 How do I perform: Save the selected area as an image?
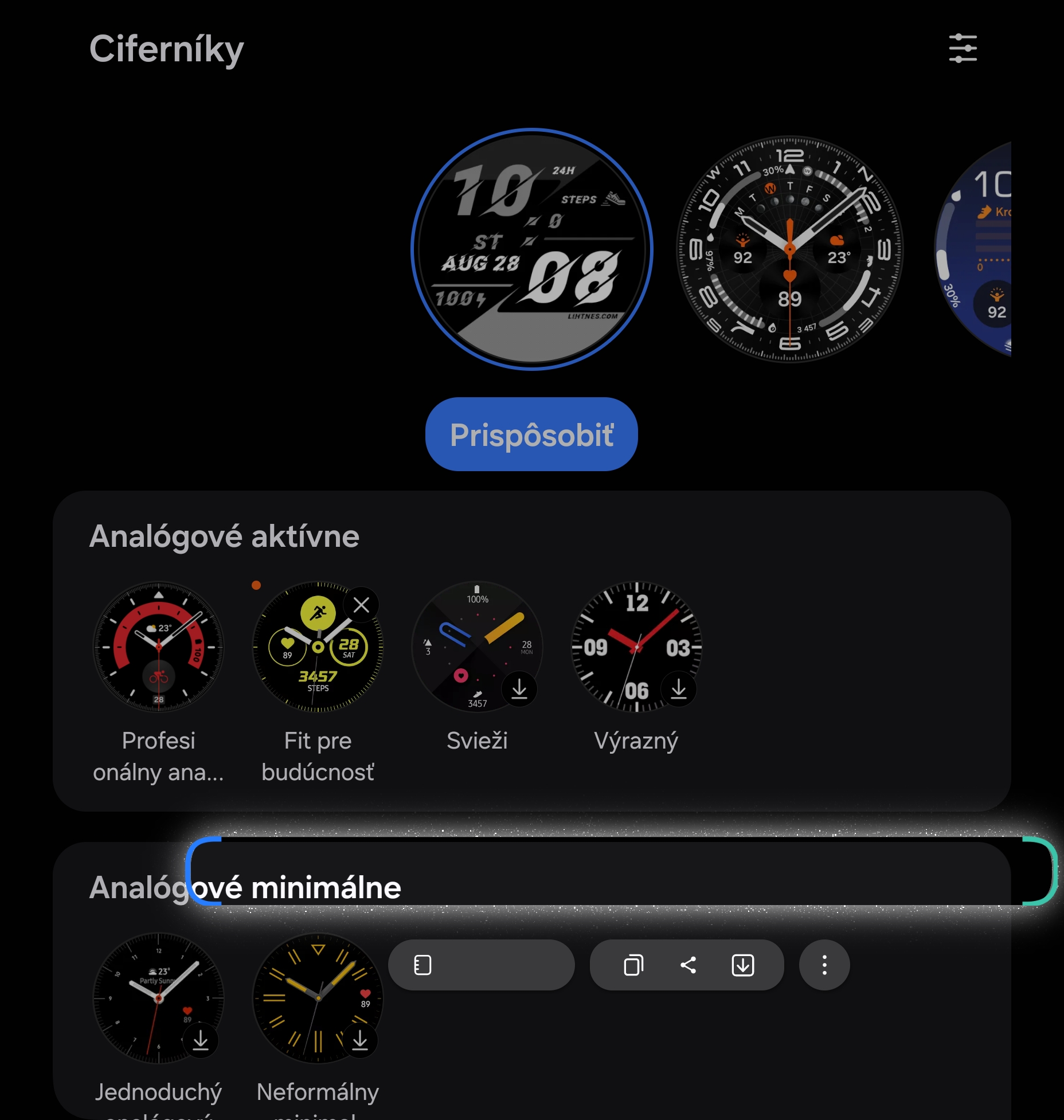coord(743,965)
